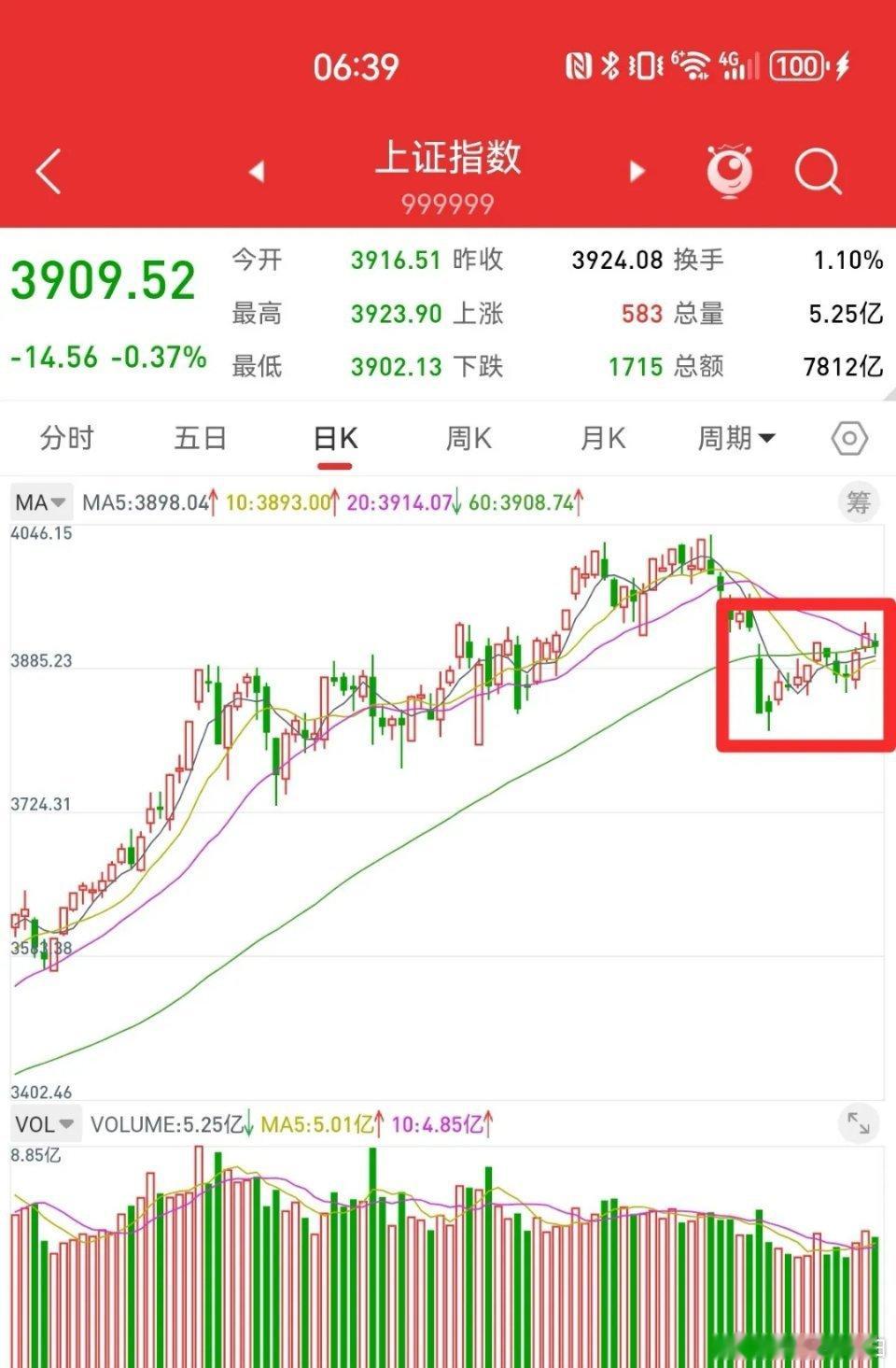This screenshot has width=896, height=1368.
Task: Tap the robot stock-diagnosis icon
Action: click(x=732, y=169)
